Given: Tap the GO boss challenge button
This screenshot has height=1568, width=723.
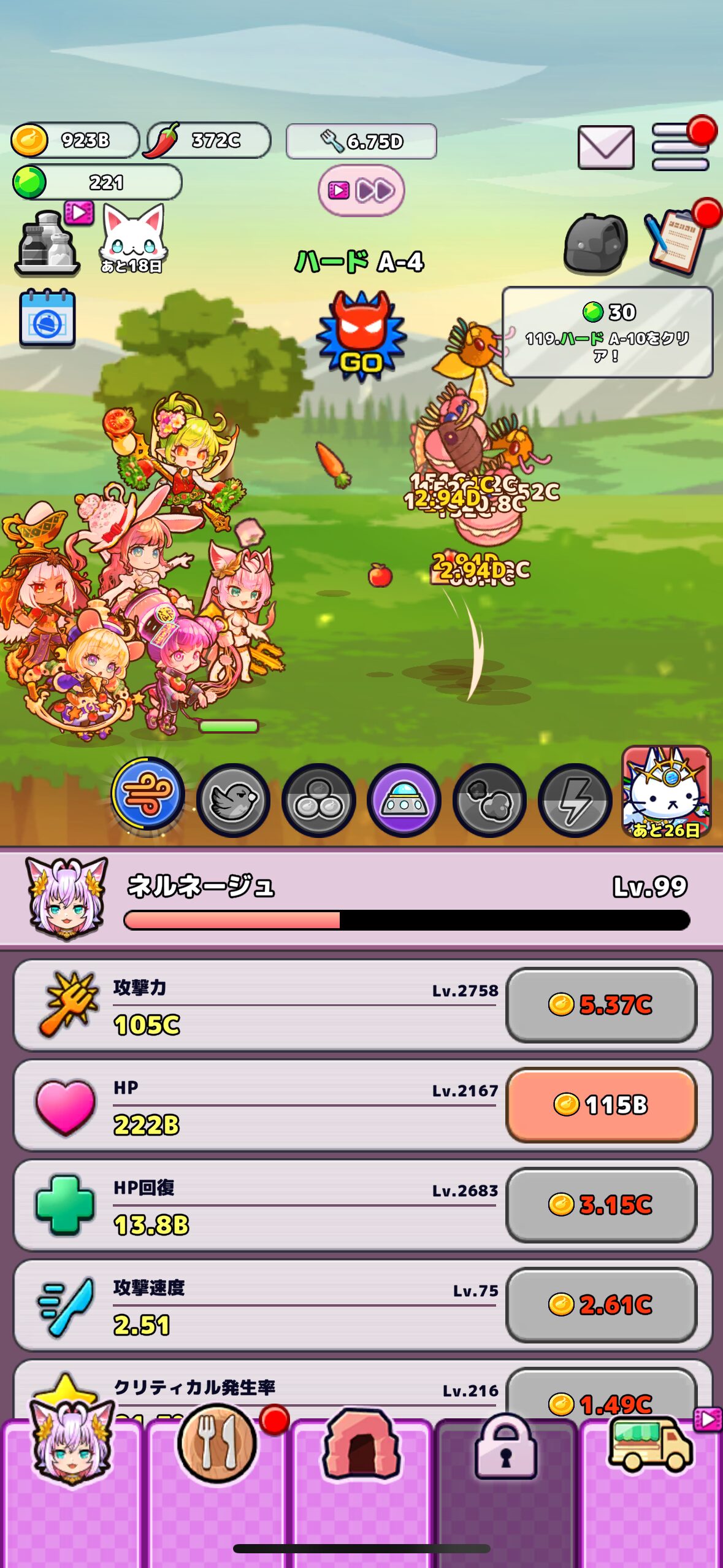Looking at the screenshot, I should (361, 336).
